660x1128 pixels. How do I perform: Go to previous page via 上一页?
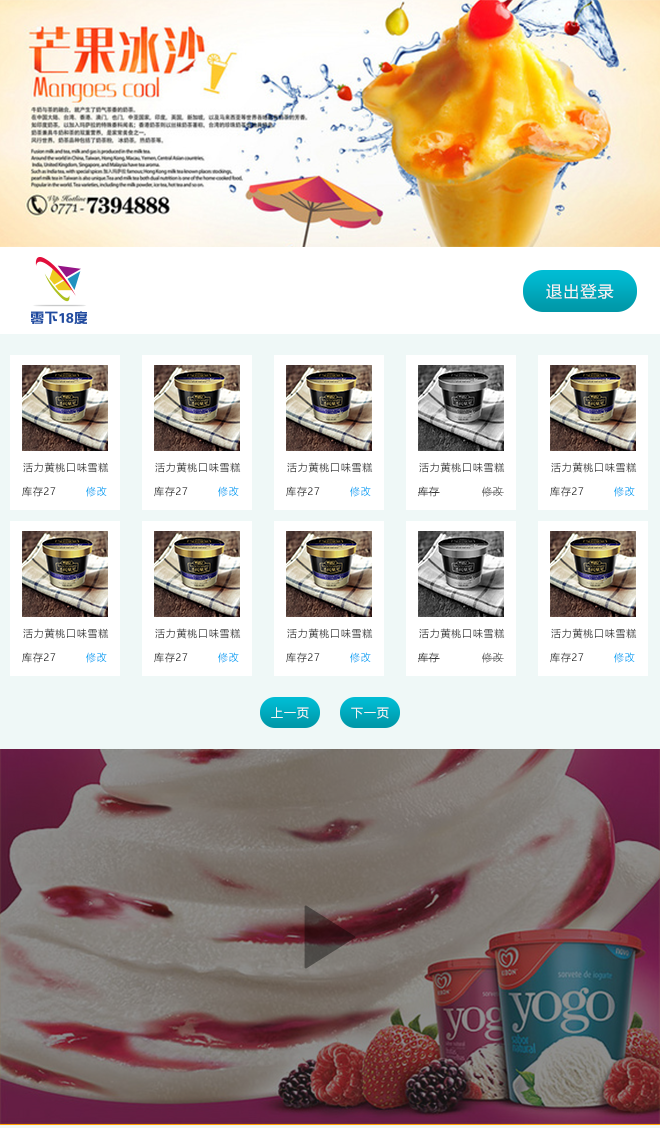(x=290, y=712)
